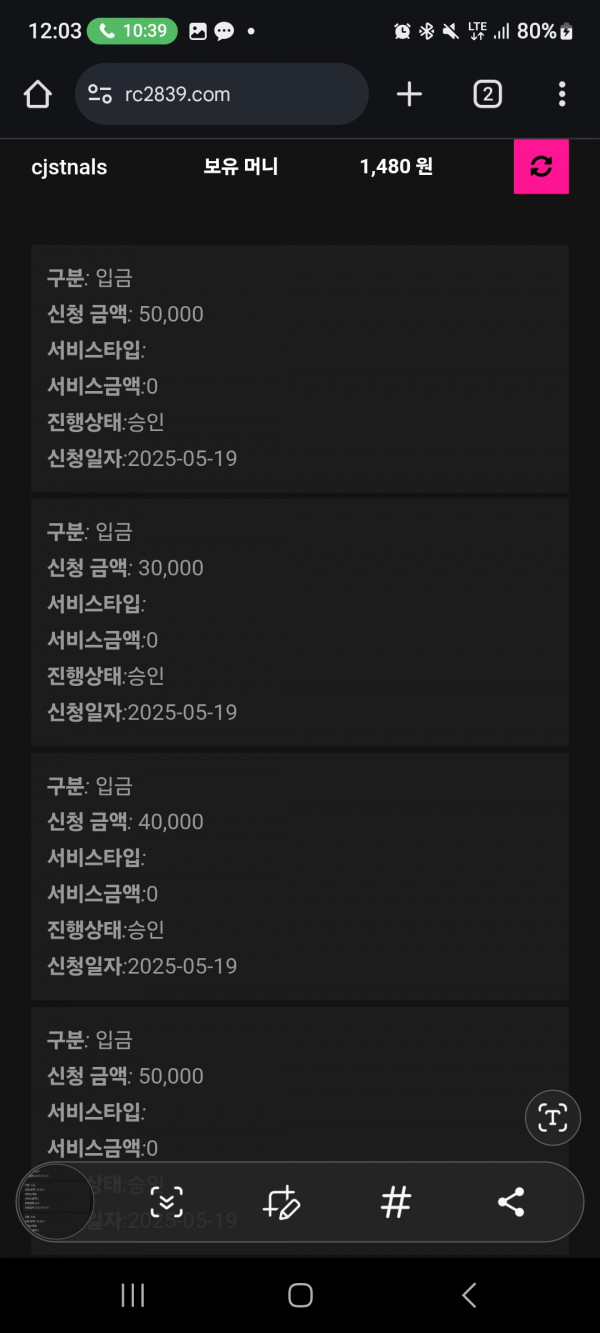This screenshot has width=600, height=1333.
Task: Share the captured screenshot
Action: click(x=511, y=1202)
